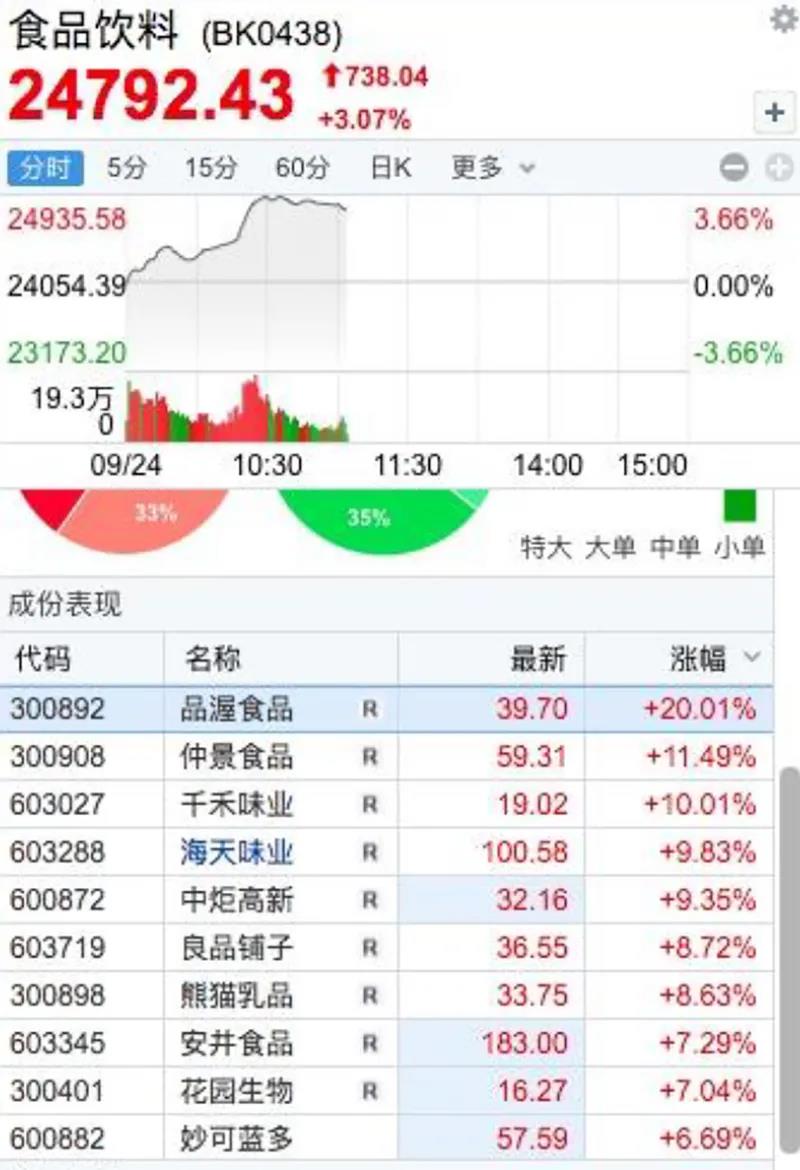Sort constituents by 涨幅 column
Screen dimensions: 800x1170
[713, 659]
